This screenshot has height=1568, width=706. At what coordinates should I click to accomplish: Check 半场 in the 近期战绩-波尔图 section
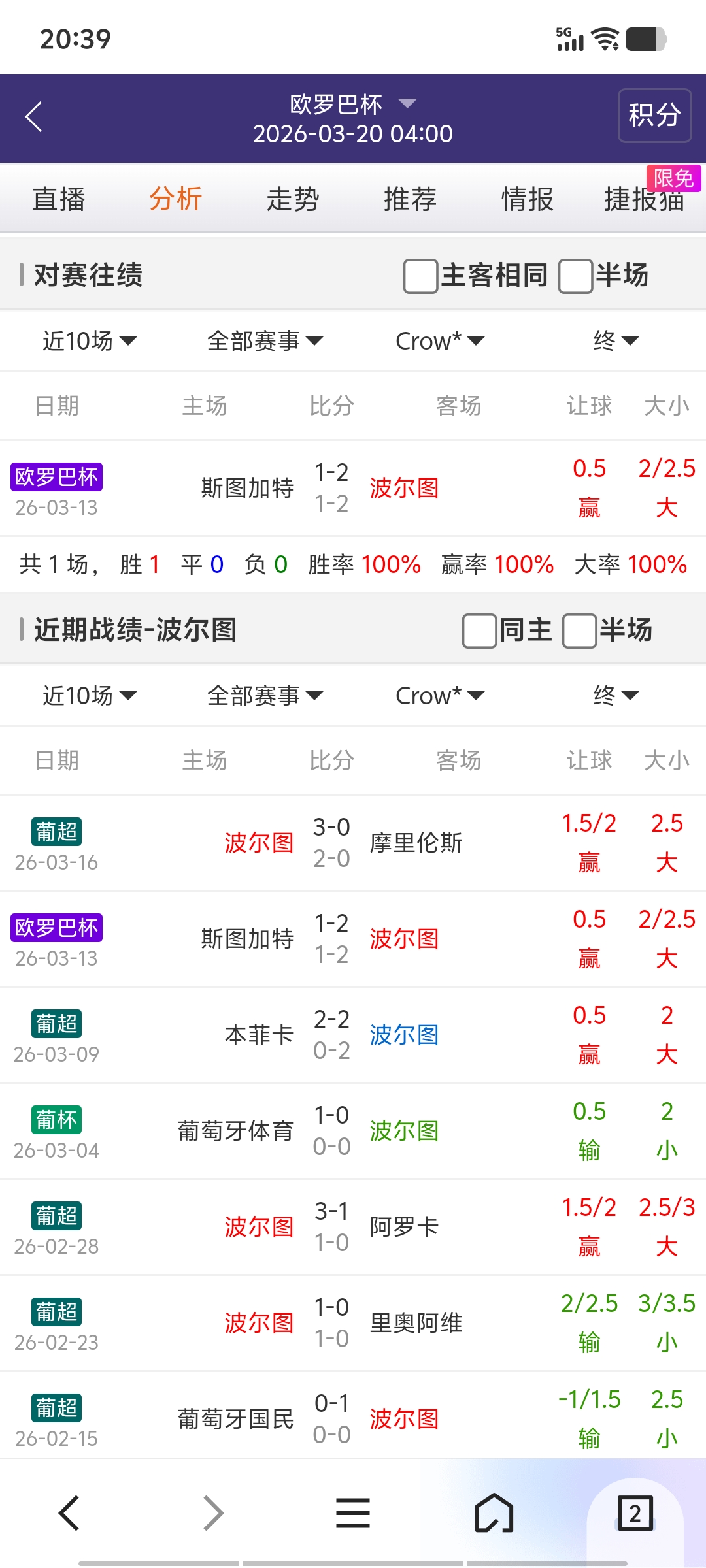pos(579,631)
